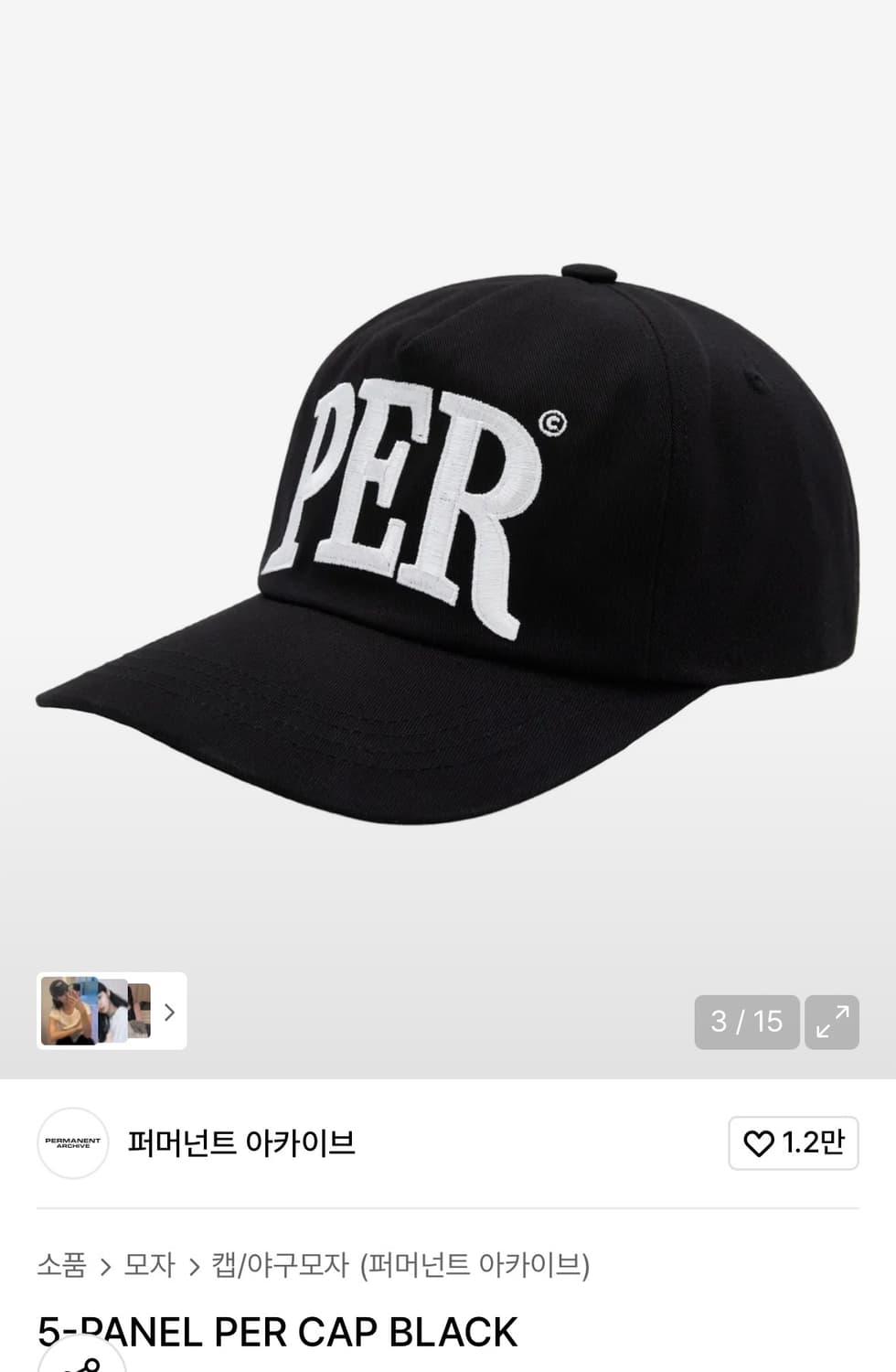Go to the 소품 category
896x1372 pixels.
[61, 1265]
